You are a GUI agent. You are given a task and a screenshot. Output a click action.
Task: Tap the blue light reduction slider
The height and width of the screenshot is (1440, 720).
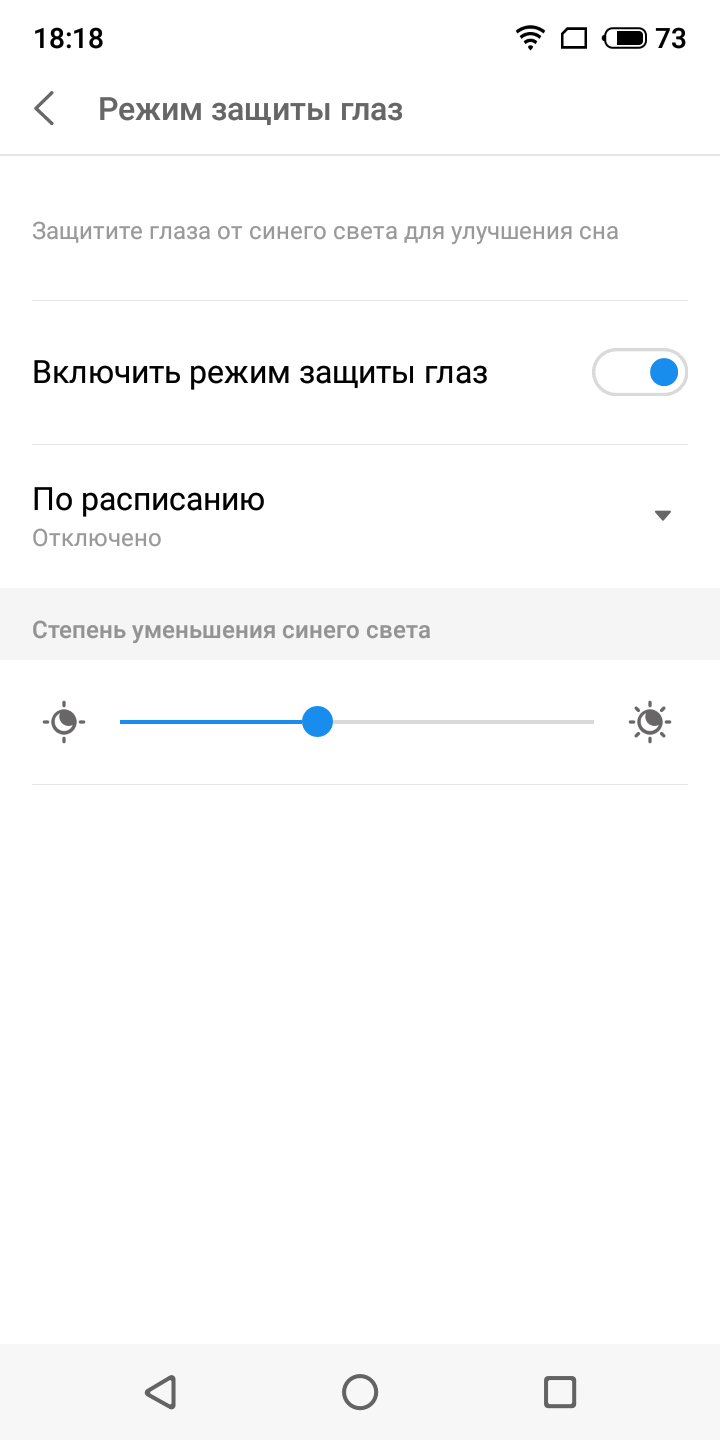(x=356, y=722)
